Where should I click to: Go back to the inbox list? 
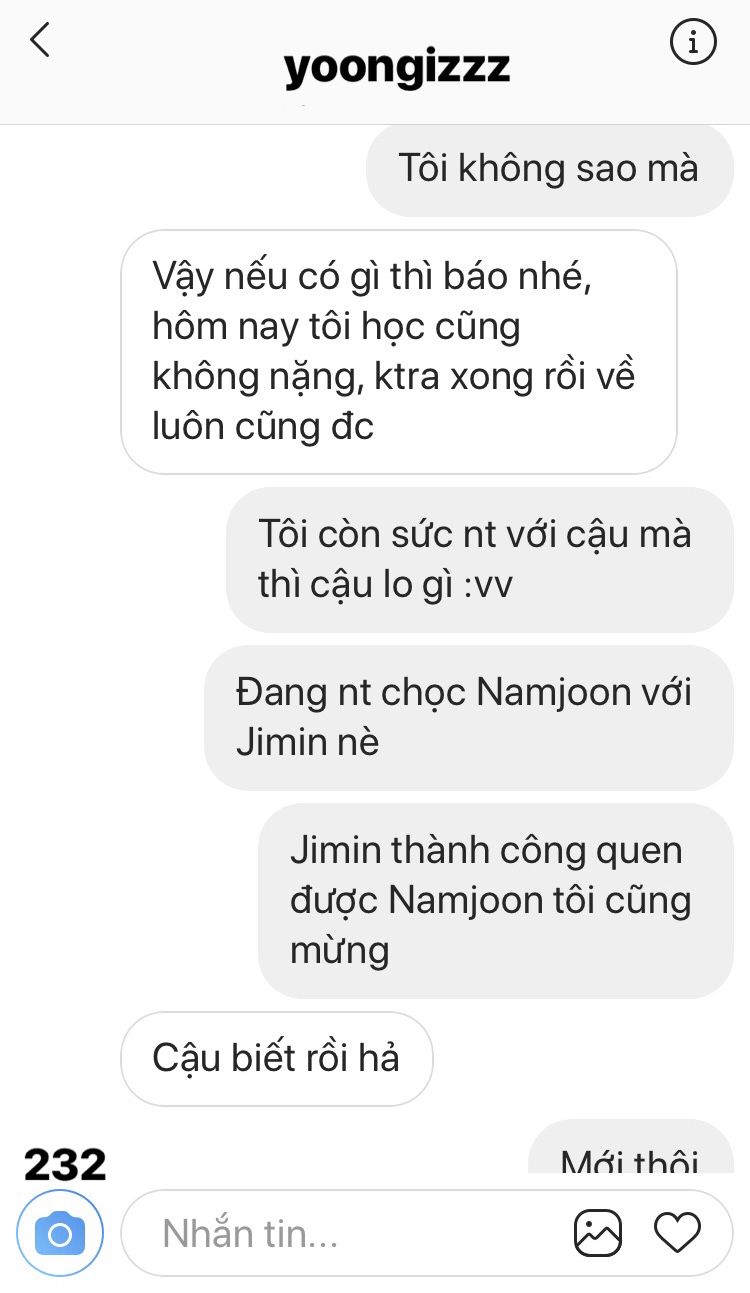point(40,42)
